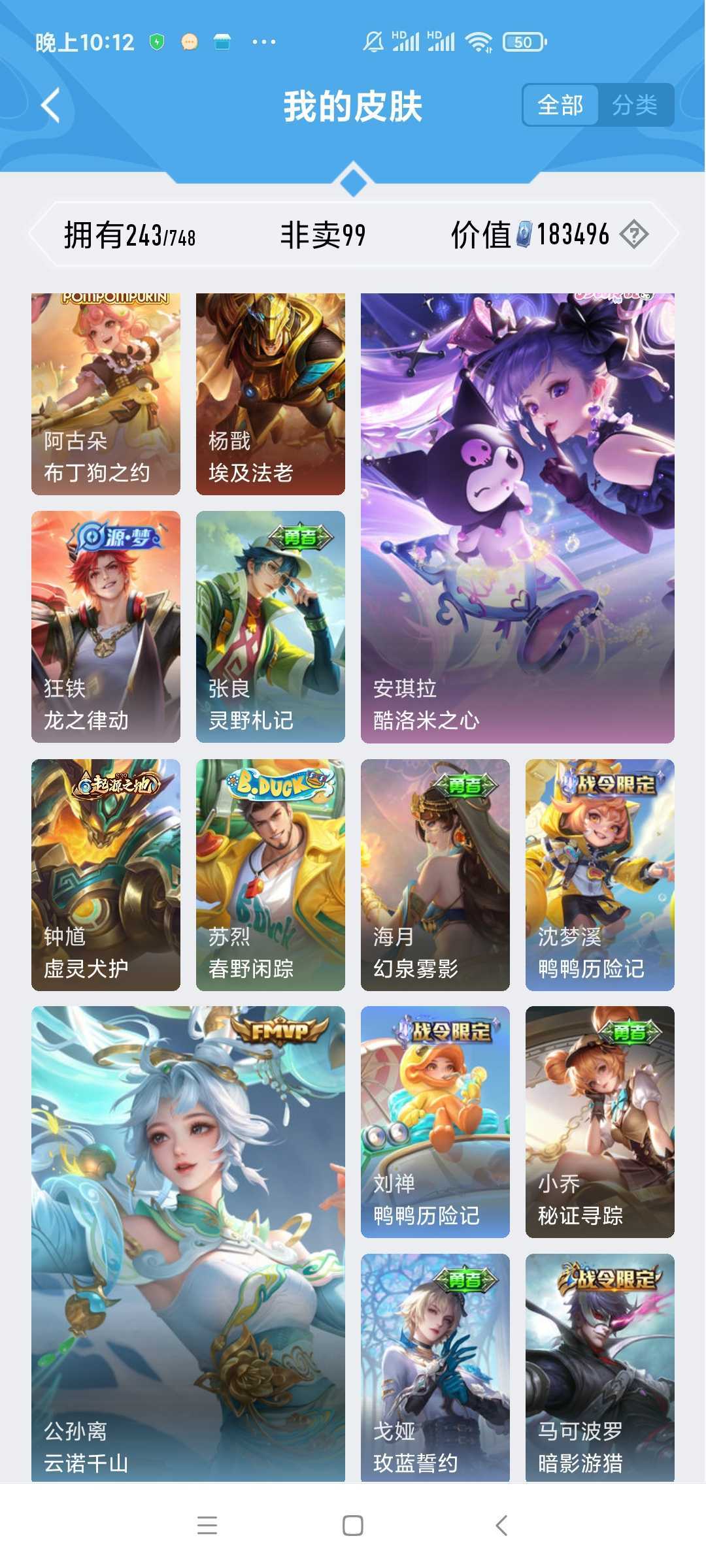
Task: Open 苏烈 春野闲踪 skin card
Action: pyautogui.click(x=271, y=874)
